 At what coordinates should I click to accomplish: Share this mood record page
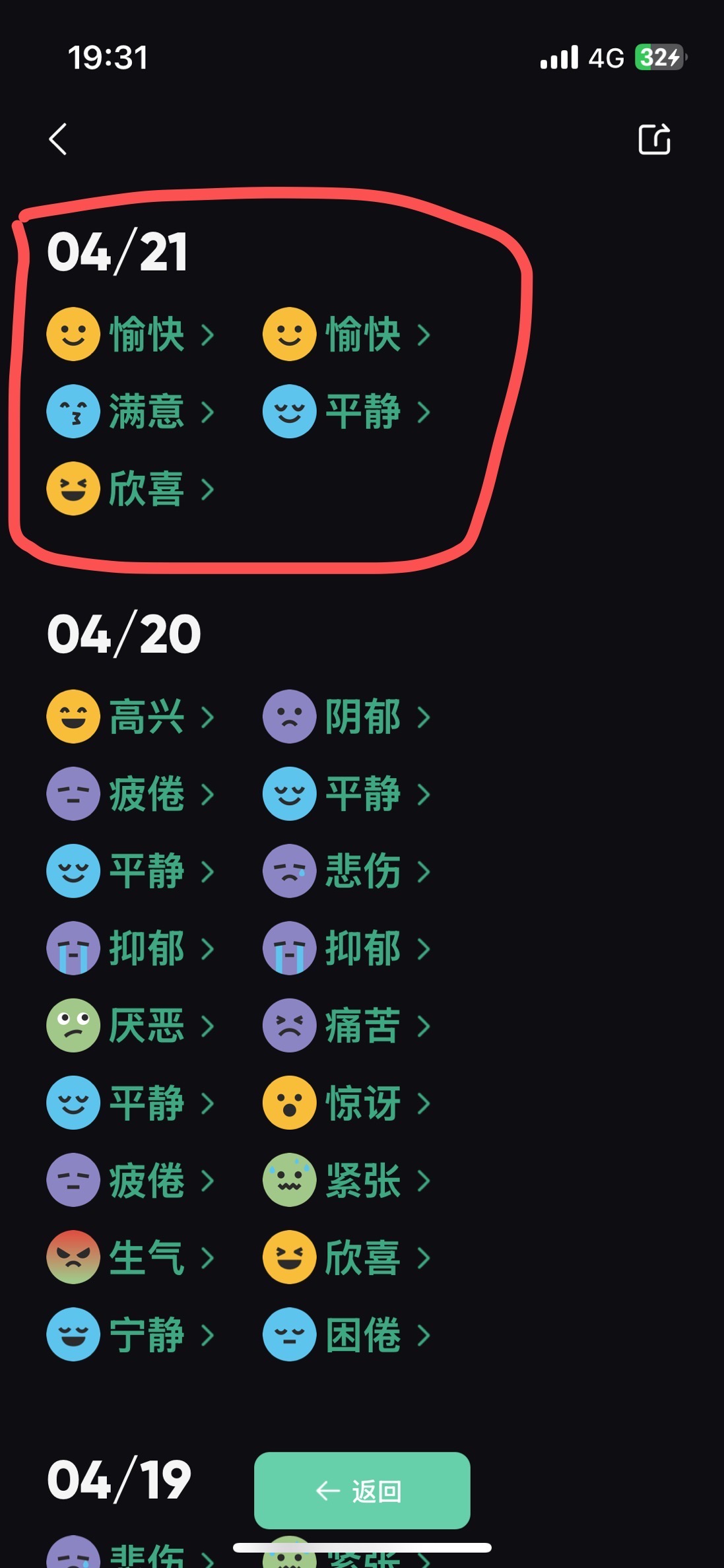point(654,139)
